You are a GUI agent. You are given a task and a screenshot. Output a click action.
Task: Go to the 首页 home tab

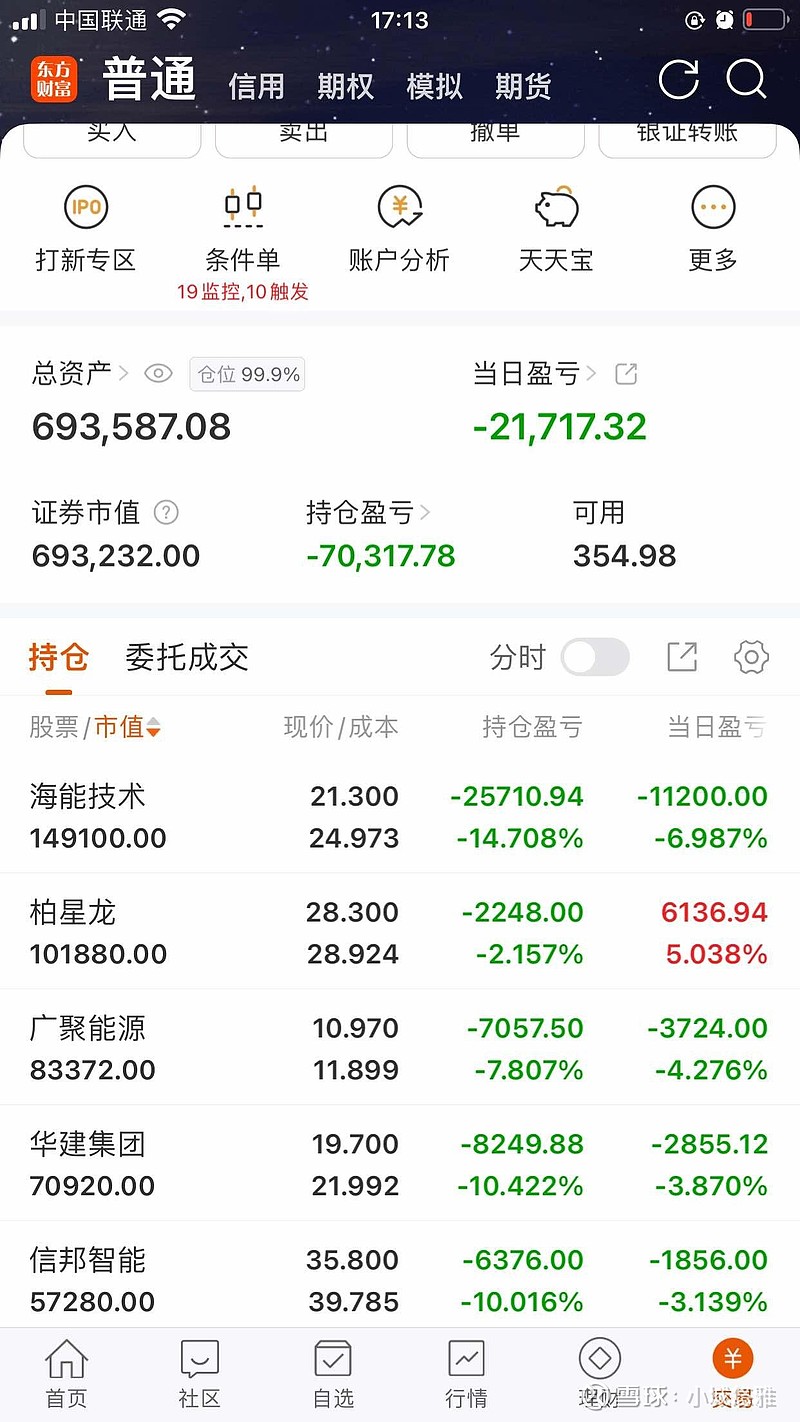click(66, 1372)
